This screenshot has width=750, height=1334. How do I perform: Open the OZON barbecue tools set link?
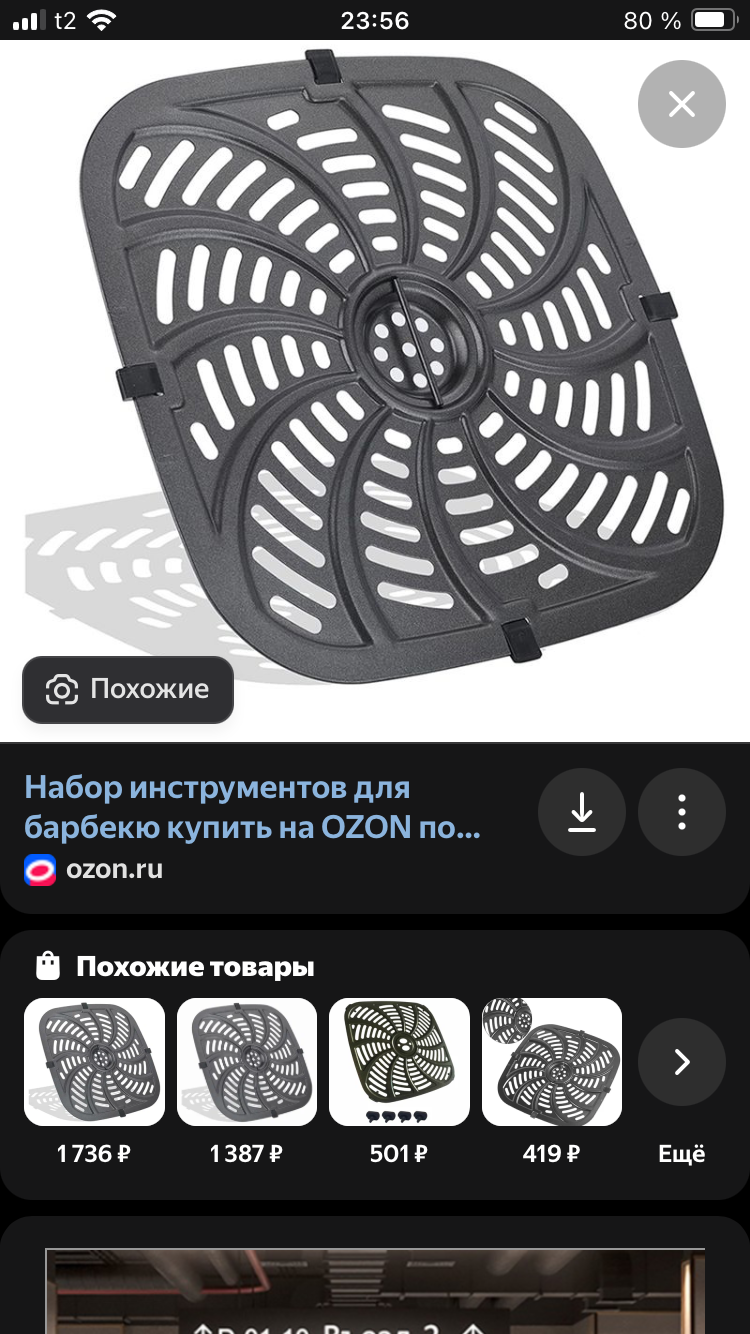click(x=252, y=808)
